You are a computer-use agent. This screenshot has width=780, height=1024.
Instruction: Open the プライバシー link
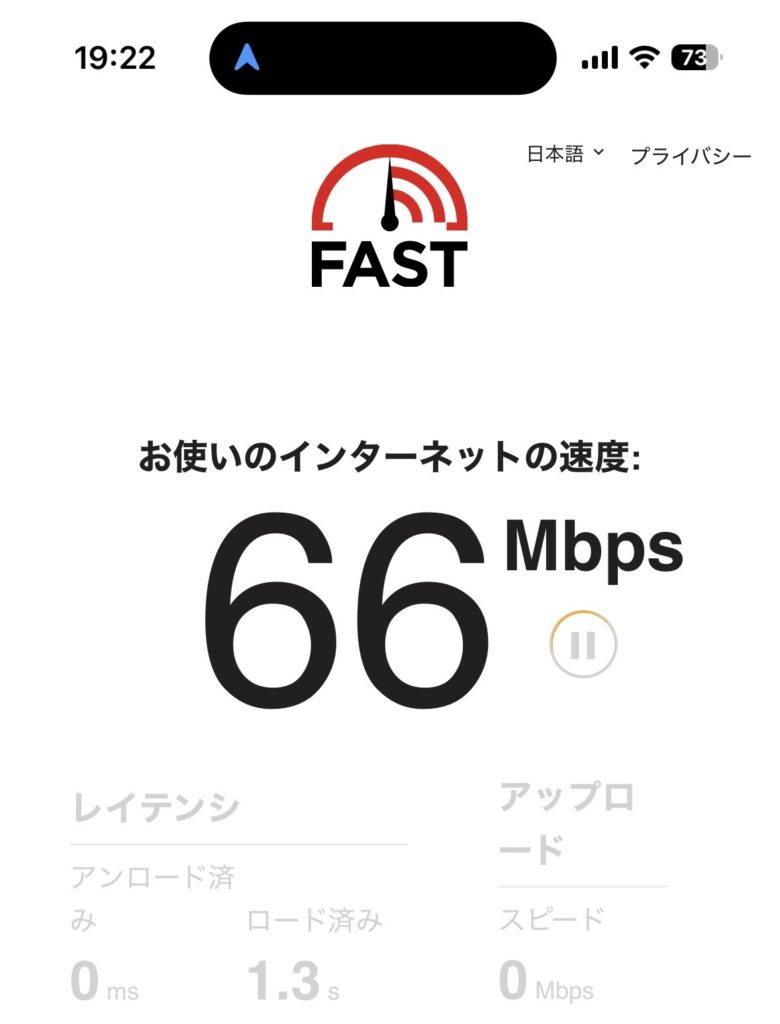point(690,156)
